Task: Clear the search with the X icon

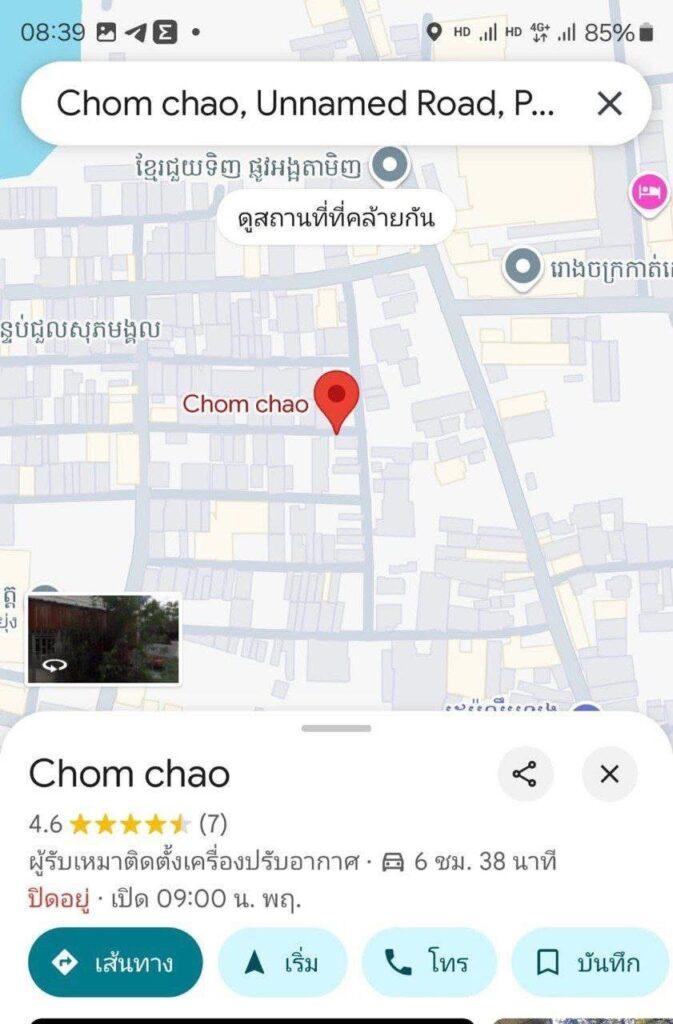Action: (609, 103)
